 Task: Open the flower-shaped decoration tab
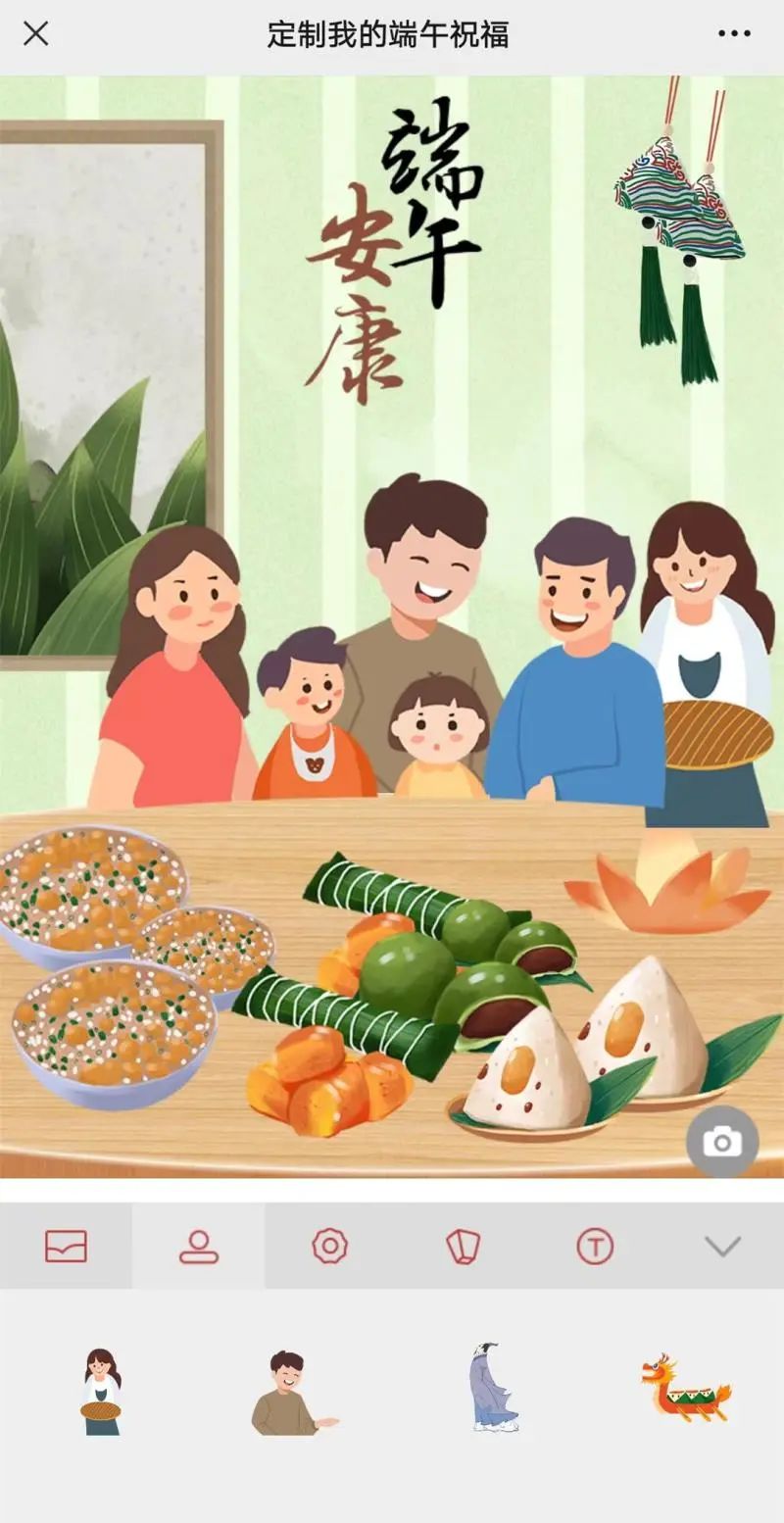(x=330, y=1247)
